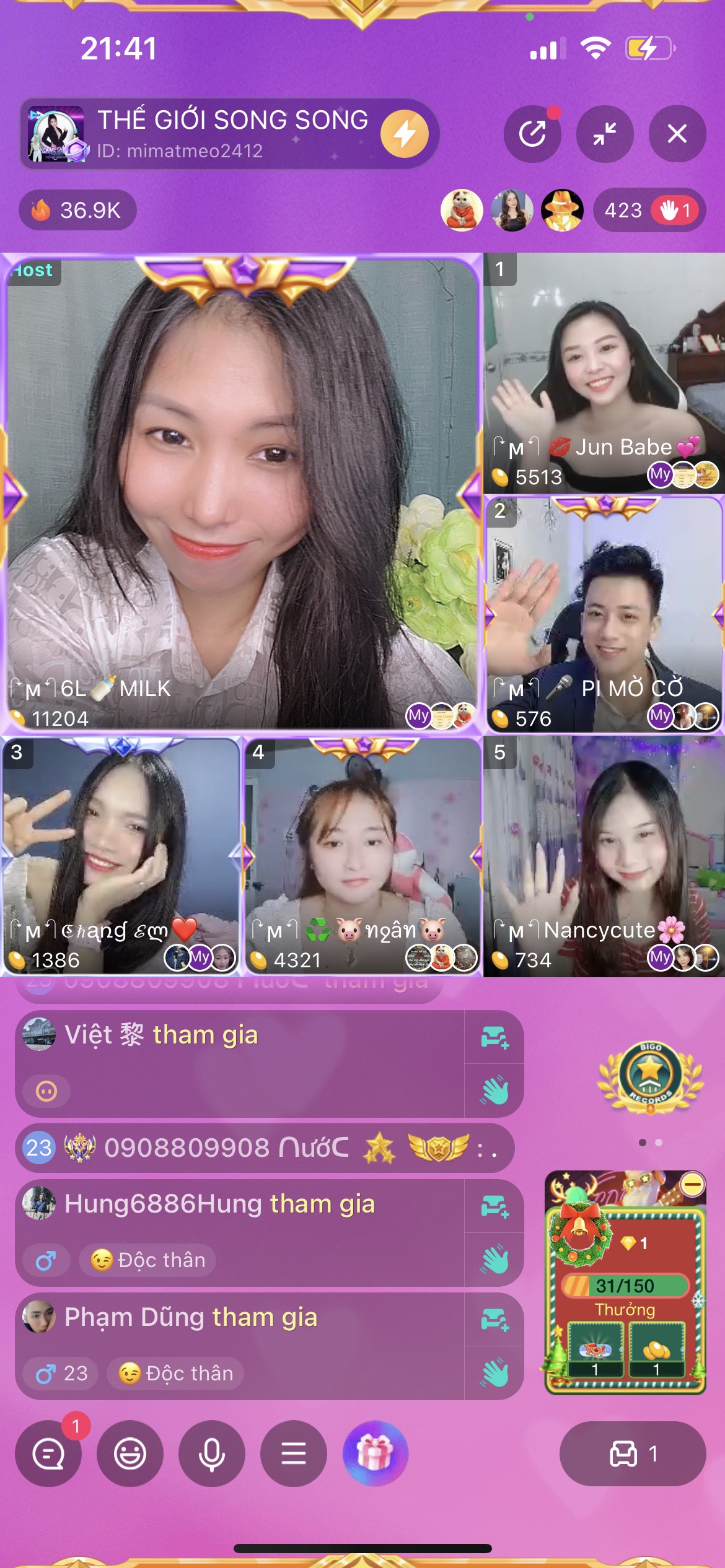
Task: Open Jun Babe's video seat
Action: 604,372
